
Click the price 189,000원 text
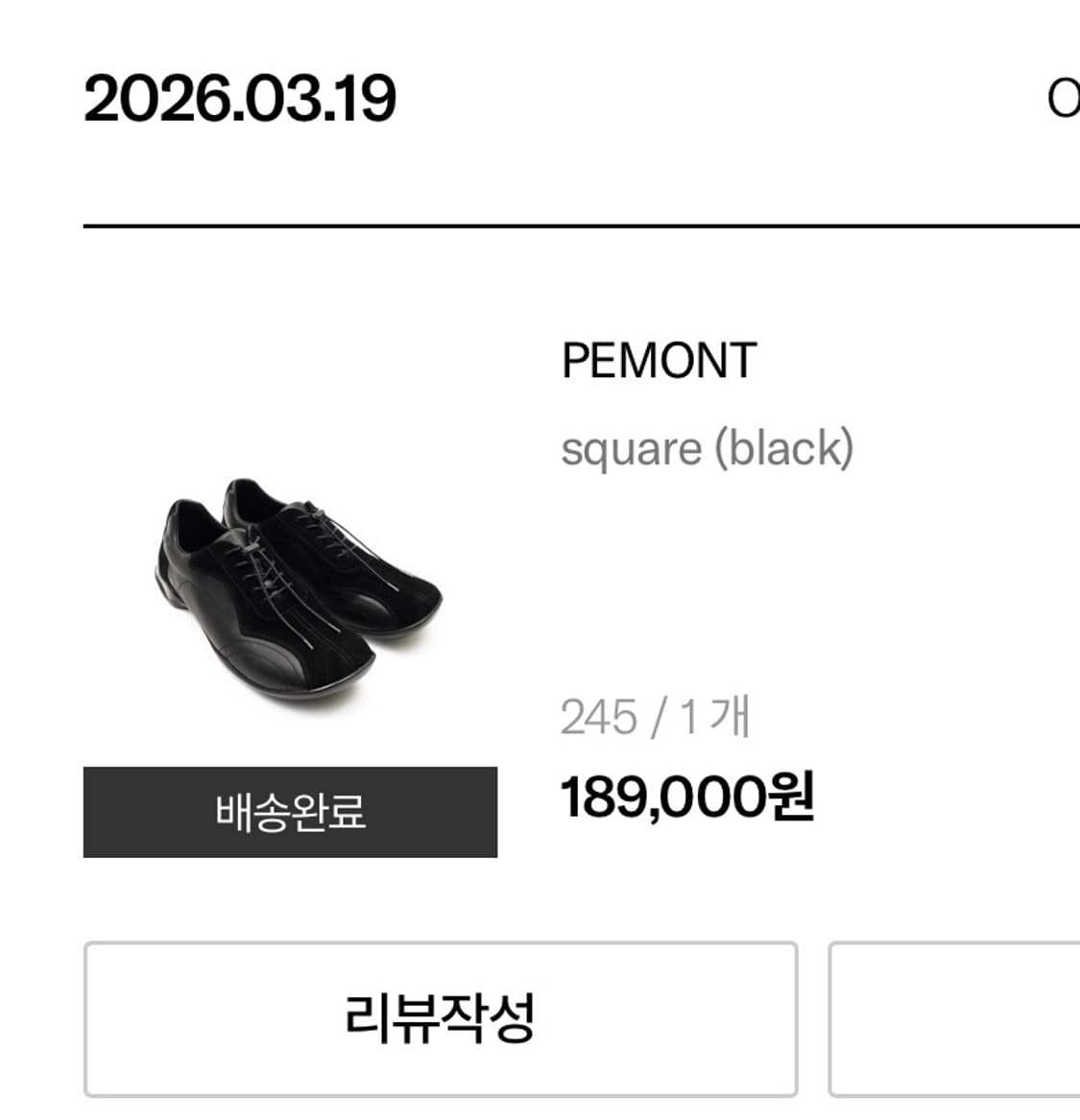click(688, 797)
